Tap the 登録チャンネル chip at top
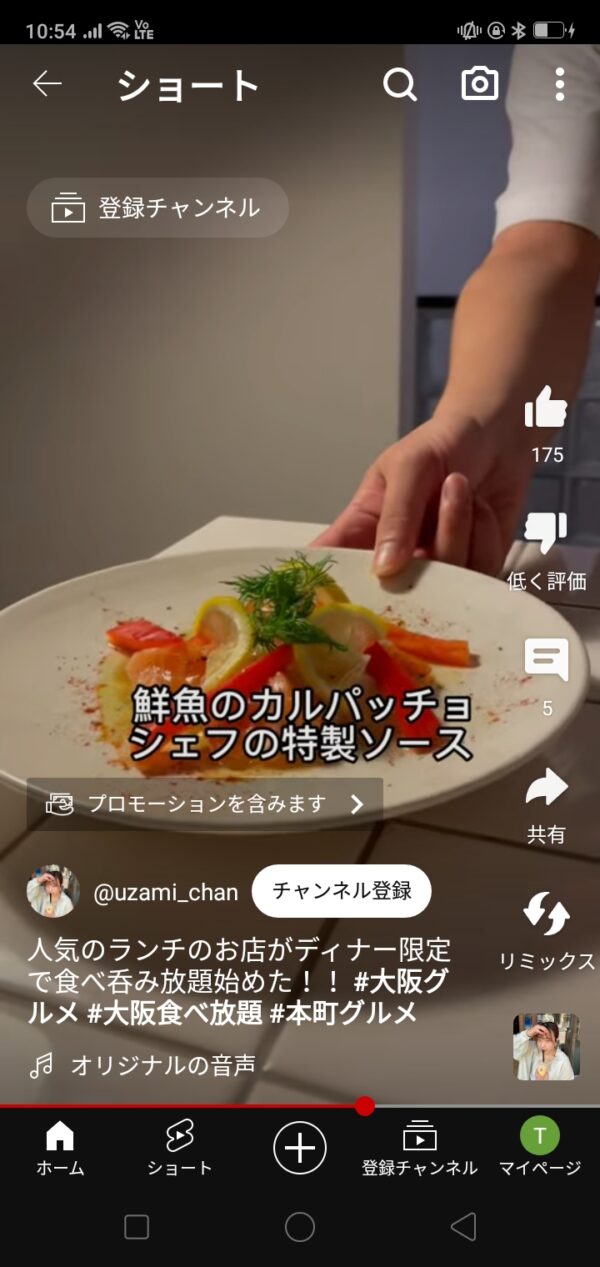 pyautogui.click(x=158, y=208)
